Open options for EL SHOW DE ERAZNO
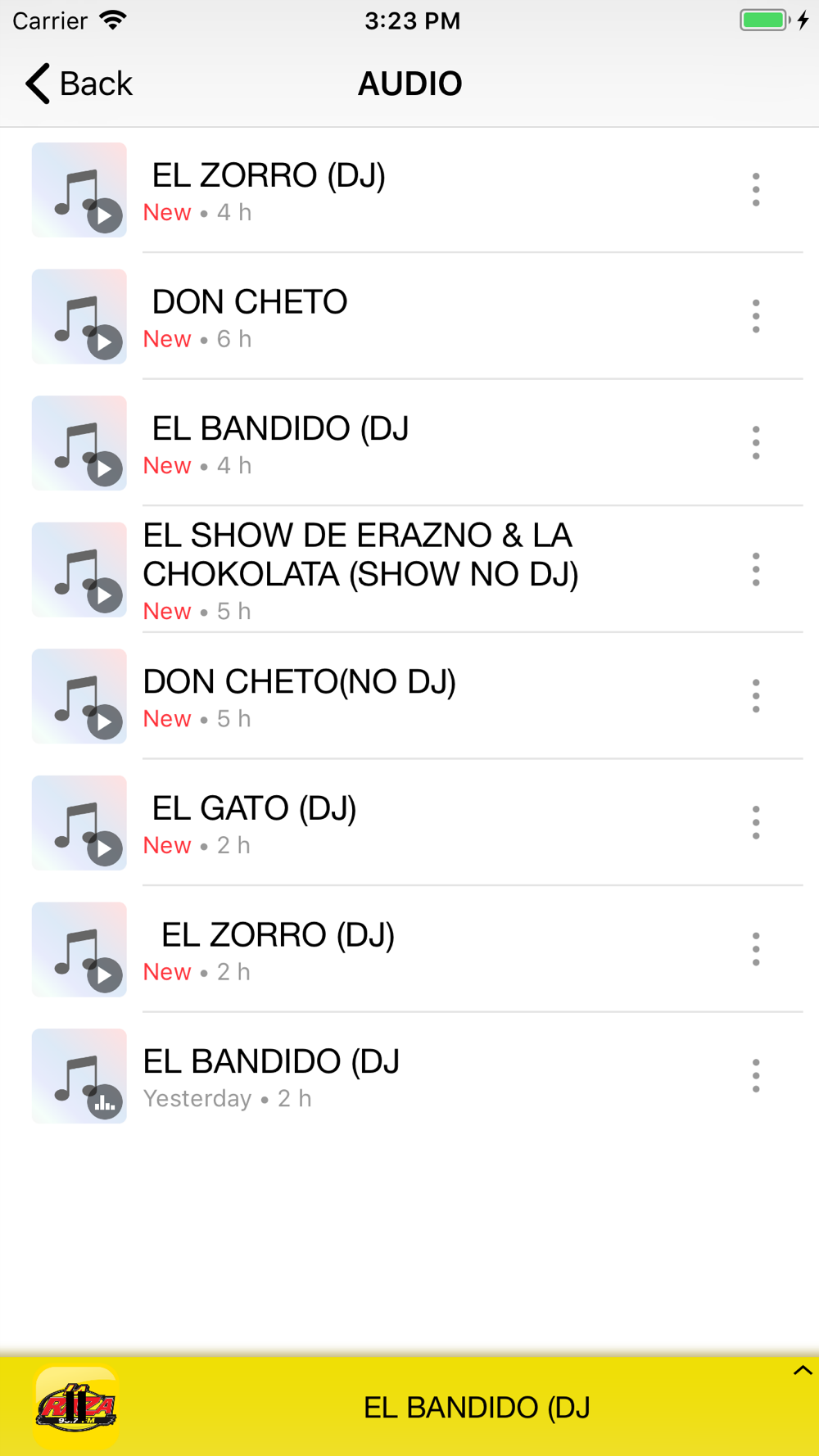This screenshot has width=819, height=1456. coord(756,569)
